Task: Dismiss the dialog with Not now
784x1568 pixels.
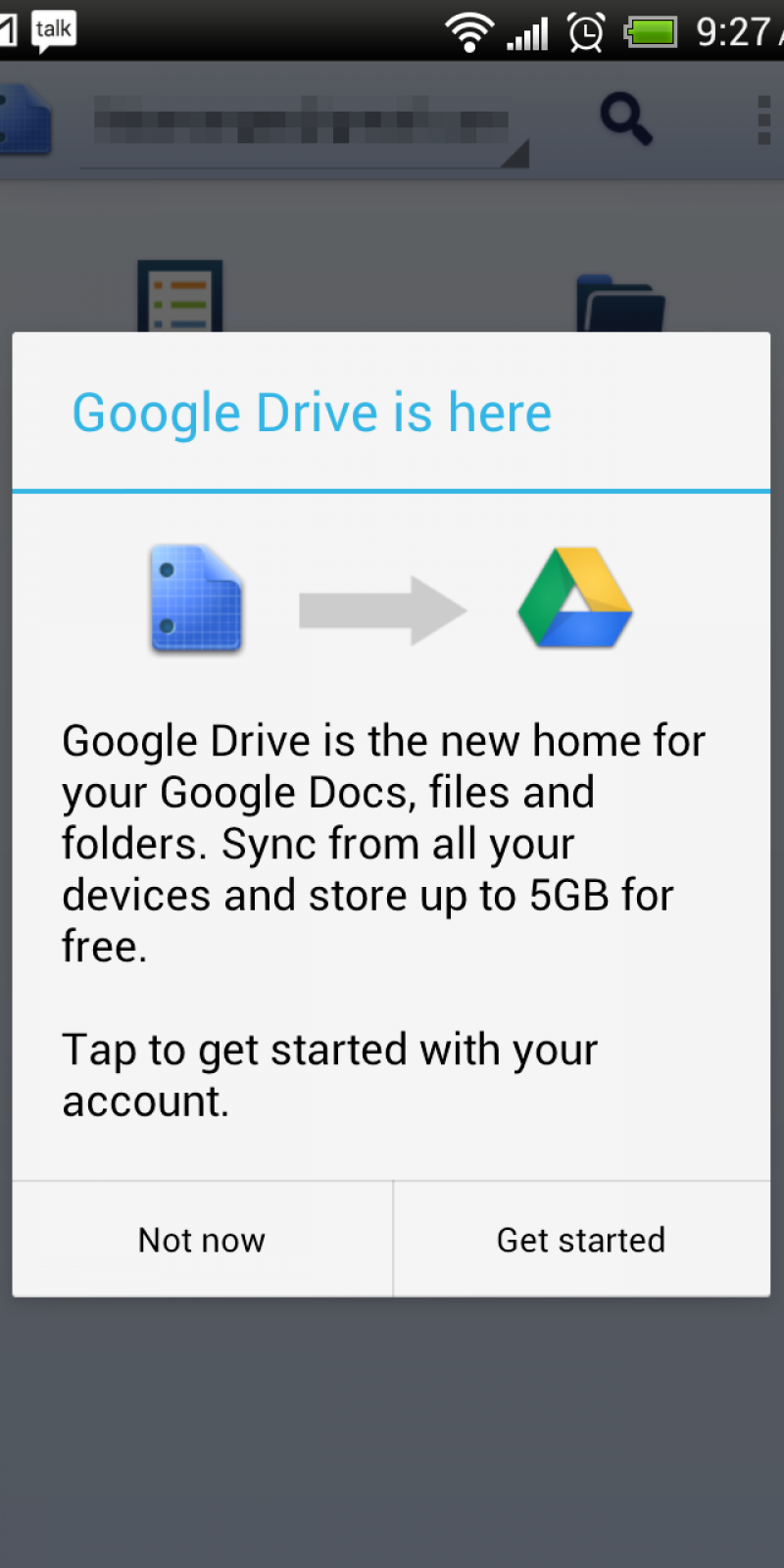Action: click(202, 1240)
